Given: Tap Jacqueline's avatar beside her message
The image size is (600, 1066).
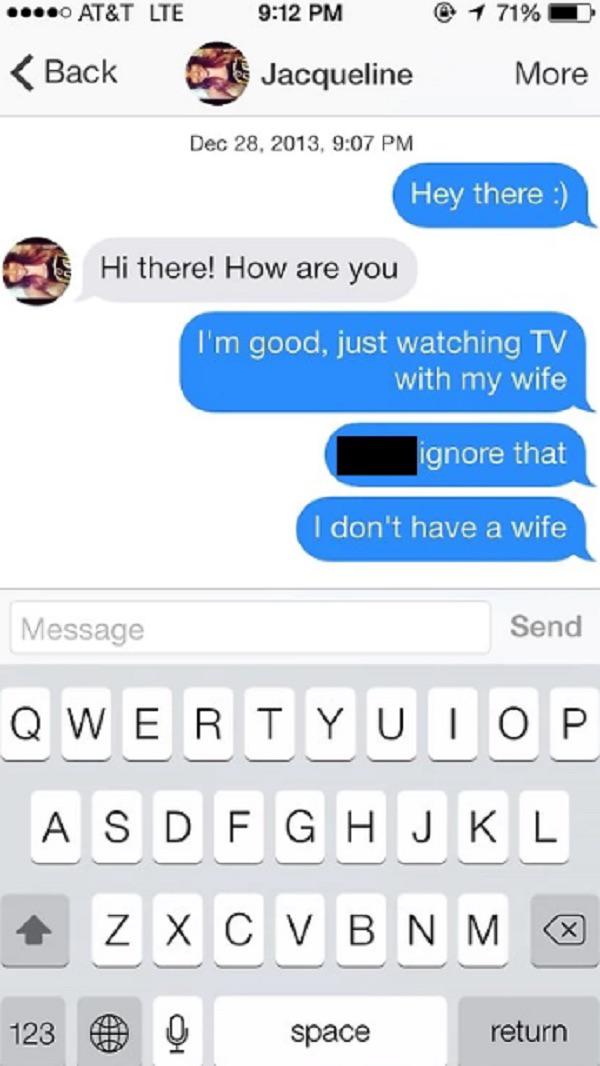Looking at the screenshot, I should pyautogui.click(x=36, y=270).
